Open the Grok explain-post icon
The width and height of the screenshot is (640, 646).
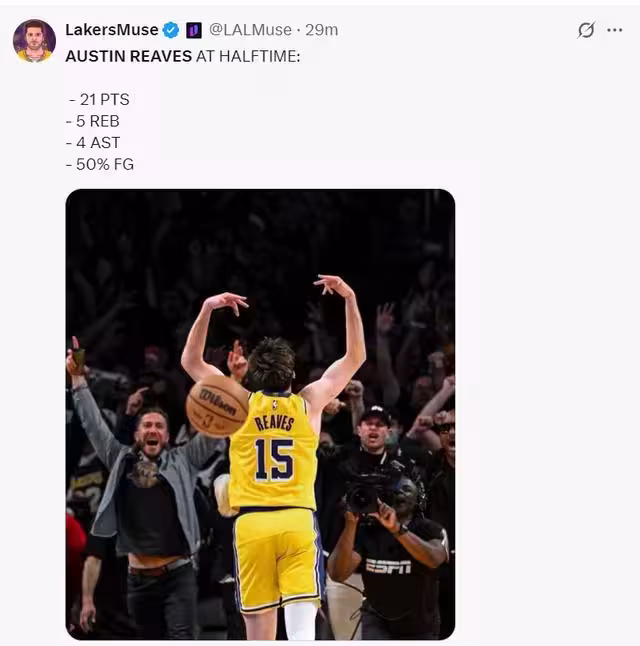[x=587, y=30]
